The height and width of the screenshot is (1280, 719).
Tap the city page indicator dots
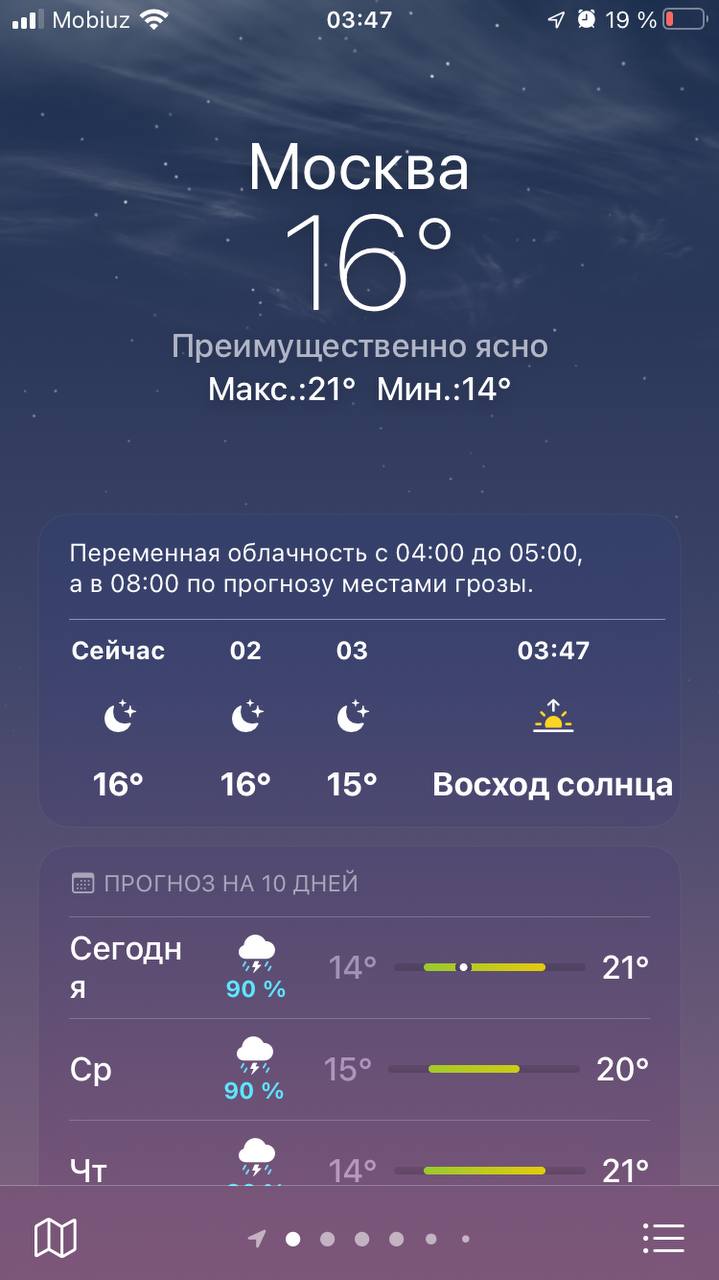pyautogui.click(x=361, y=1239)
